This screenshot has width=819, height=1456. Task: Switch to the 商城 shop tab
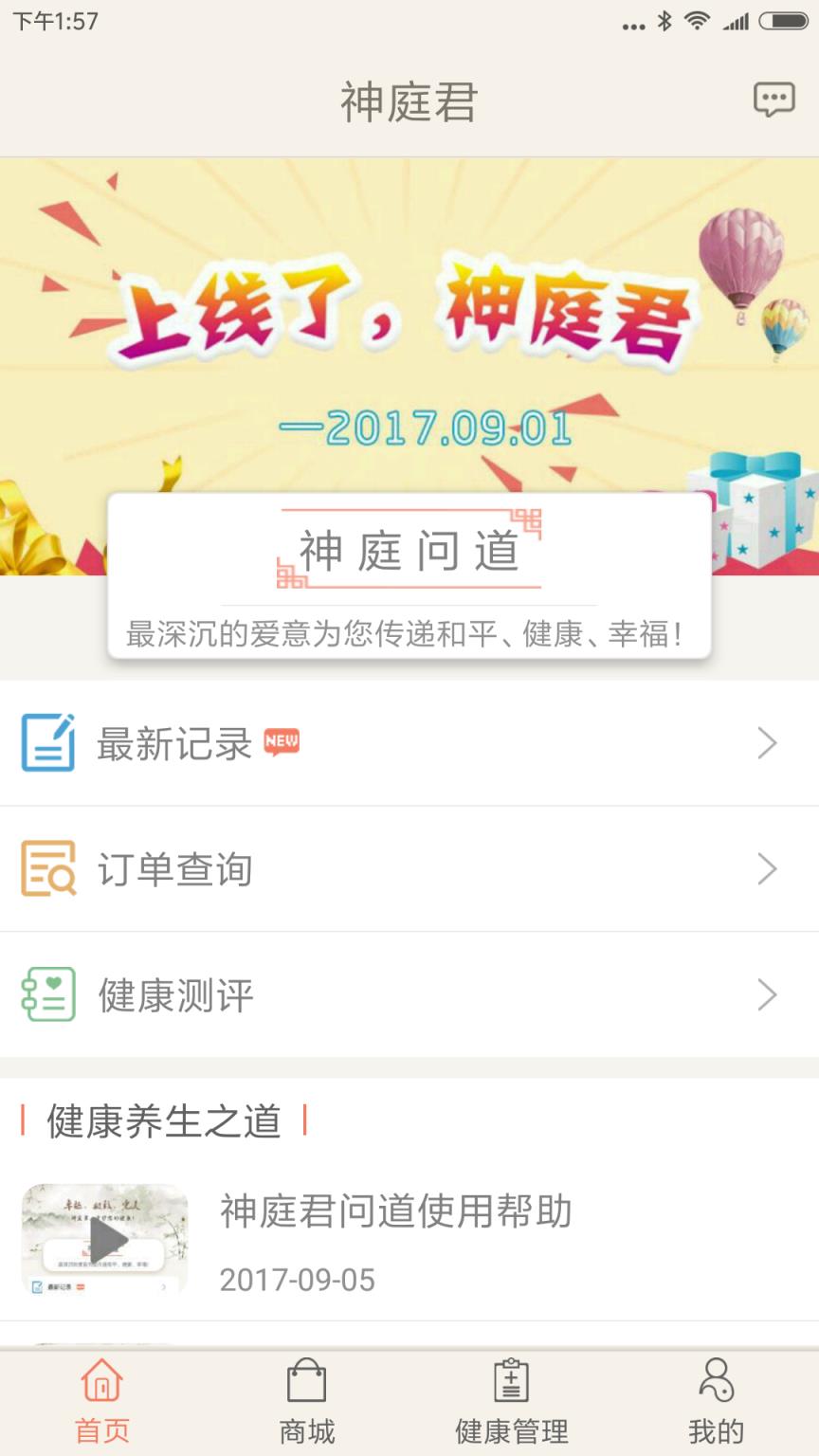click(307, 1403)
